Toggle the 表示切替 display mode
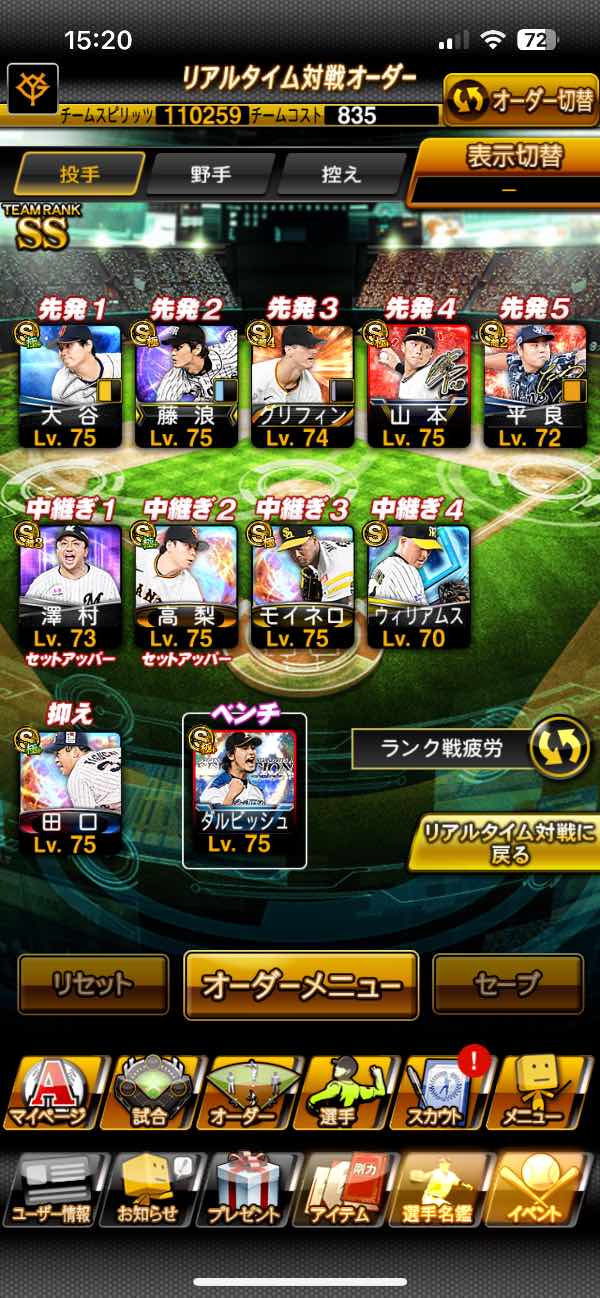Viewport: 600px width, 1298px height. (x=507, y=168)
